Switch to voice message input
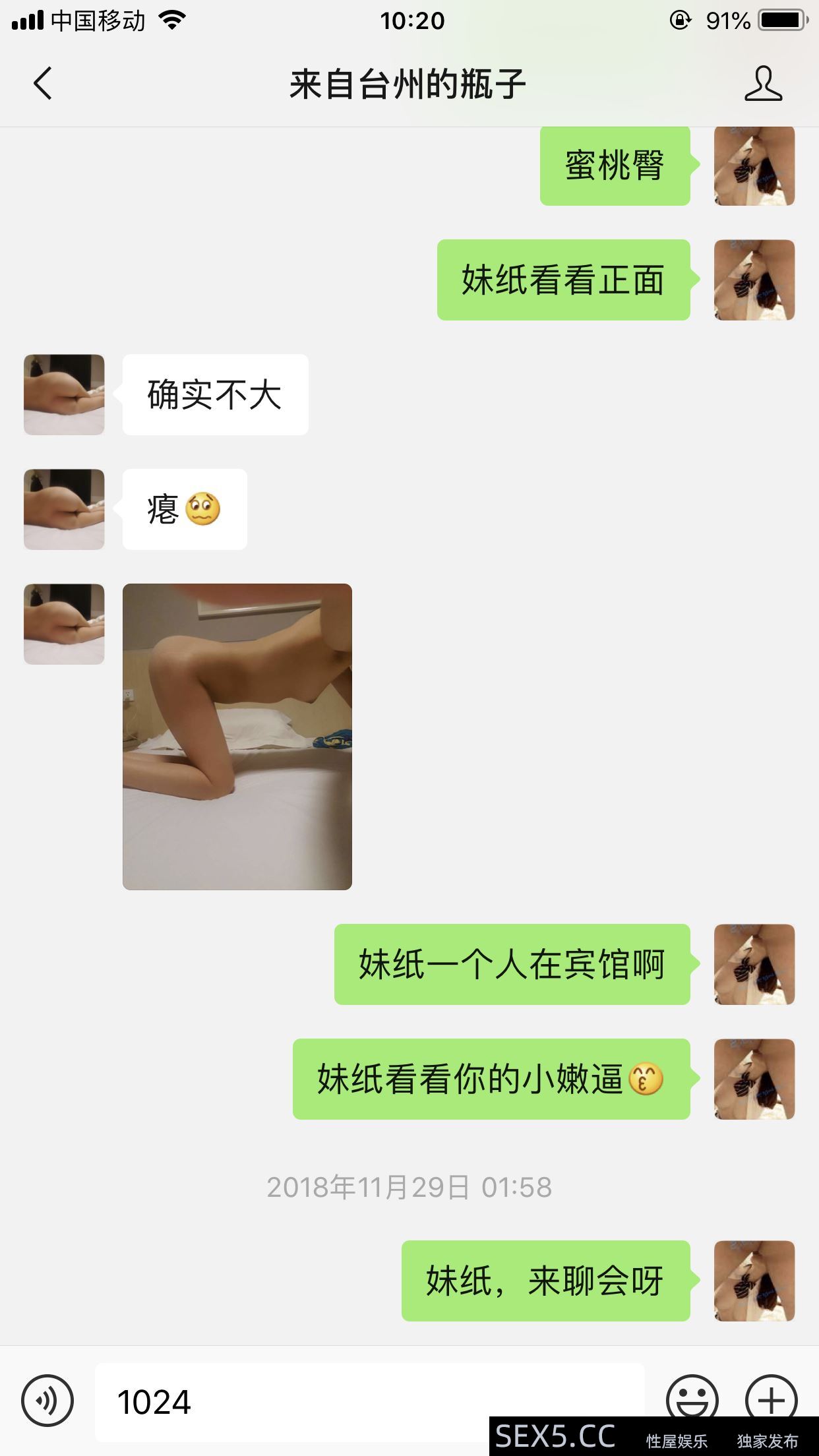This screenshot has height=1456, width=819. point(47,1400)
